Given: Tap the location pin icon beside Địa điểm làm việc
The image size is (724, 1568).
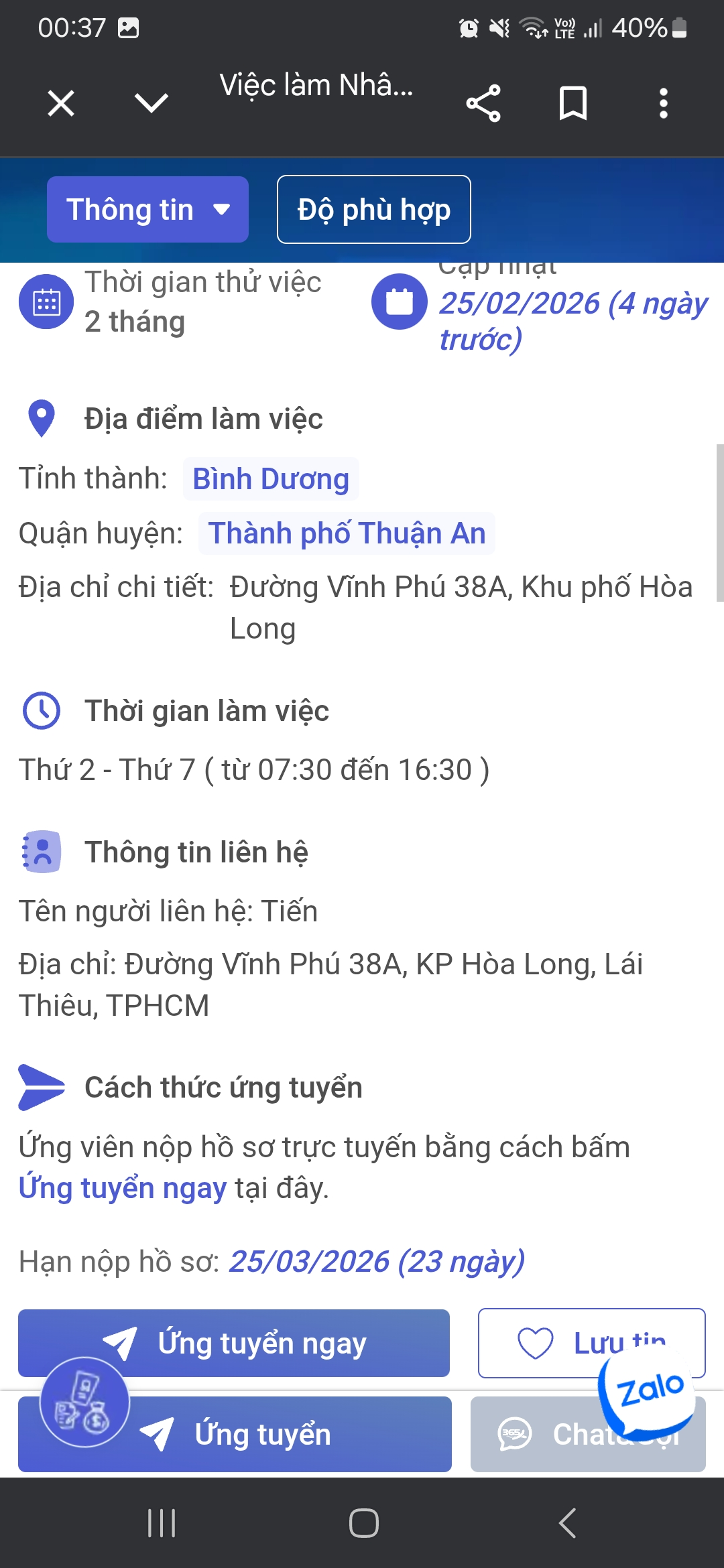Looking at the screenshot, I should tap(40, 419).
